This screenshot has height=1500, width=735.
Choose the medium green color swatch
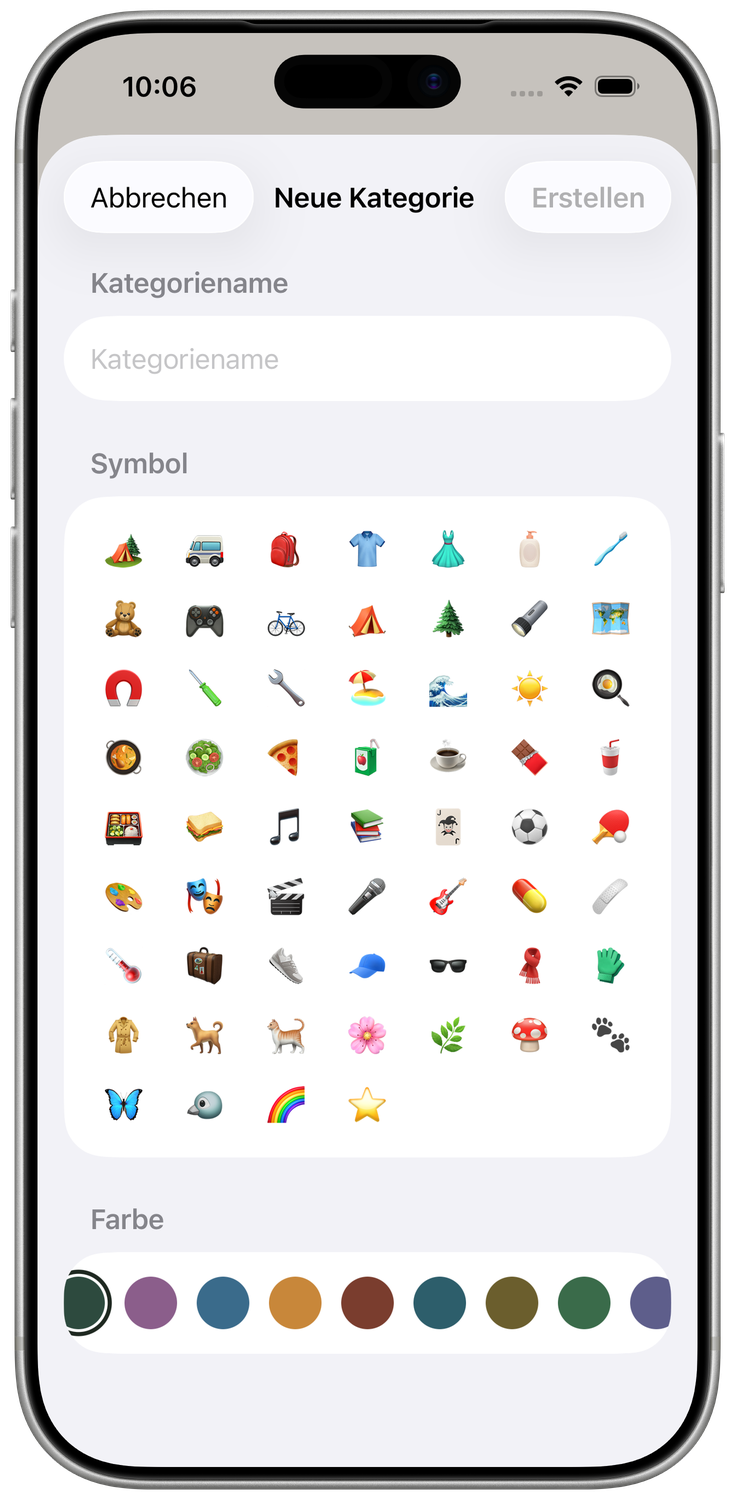(584, 1303)
